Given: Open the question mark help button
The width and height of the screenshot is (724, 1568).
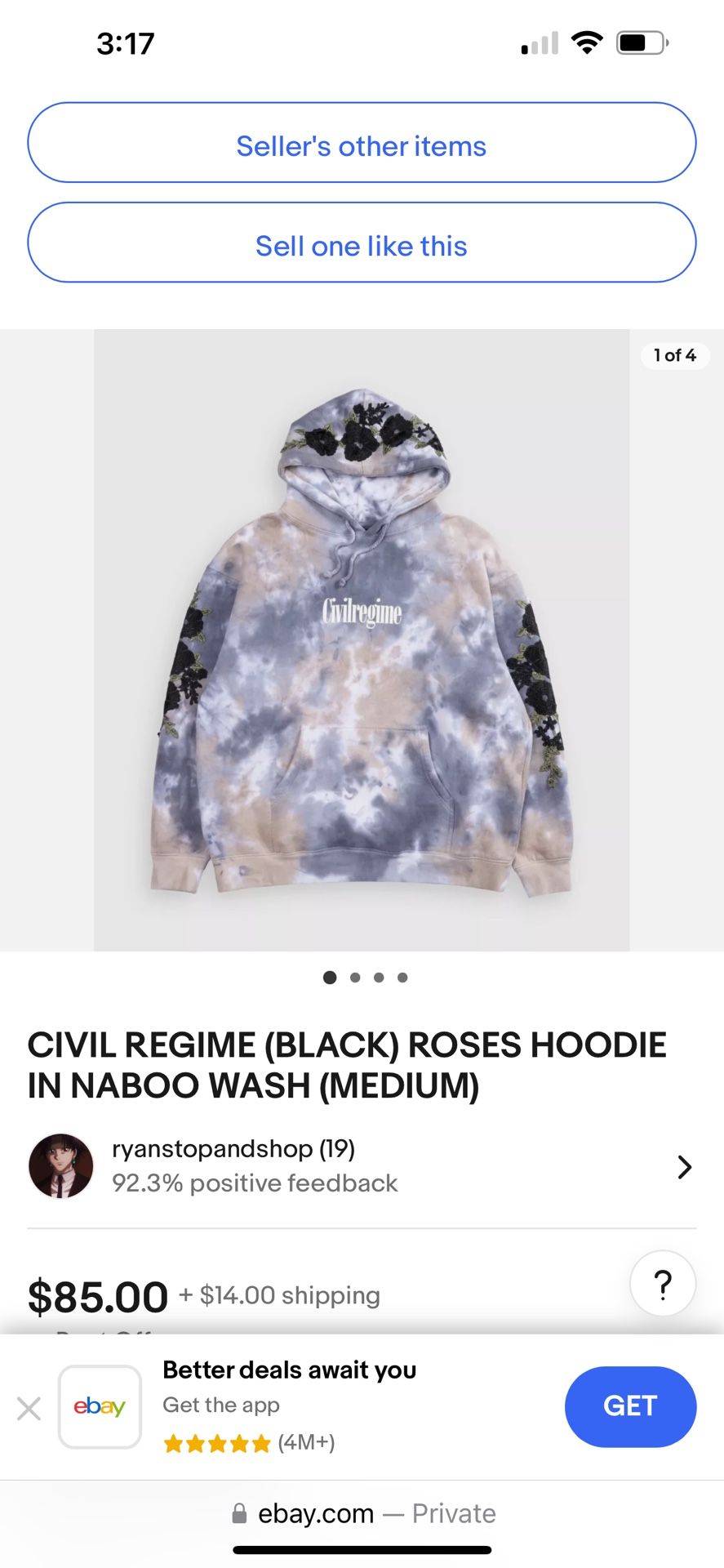Looking at the screenshot, I should pos(663,1284).
